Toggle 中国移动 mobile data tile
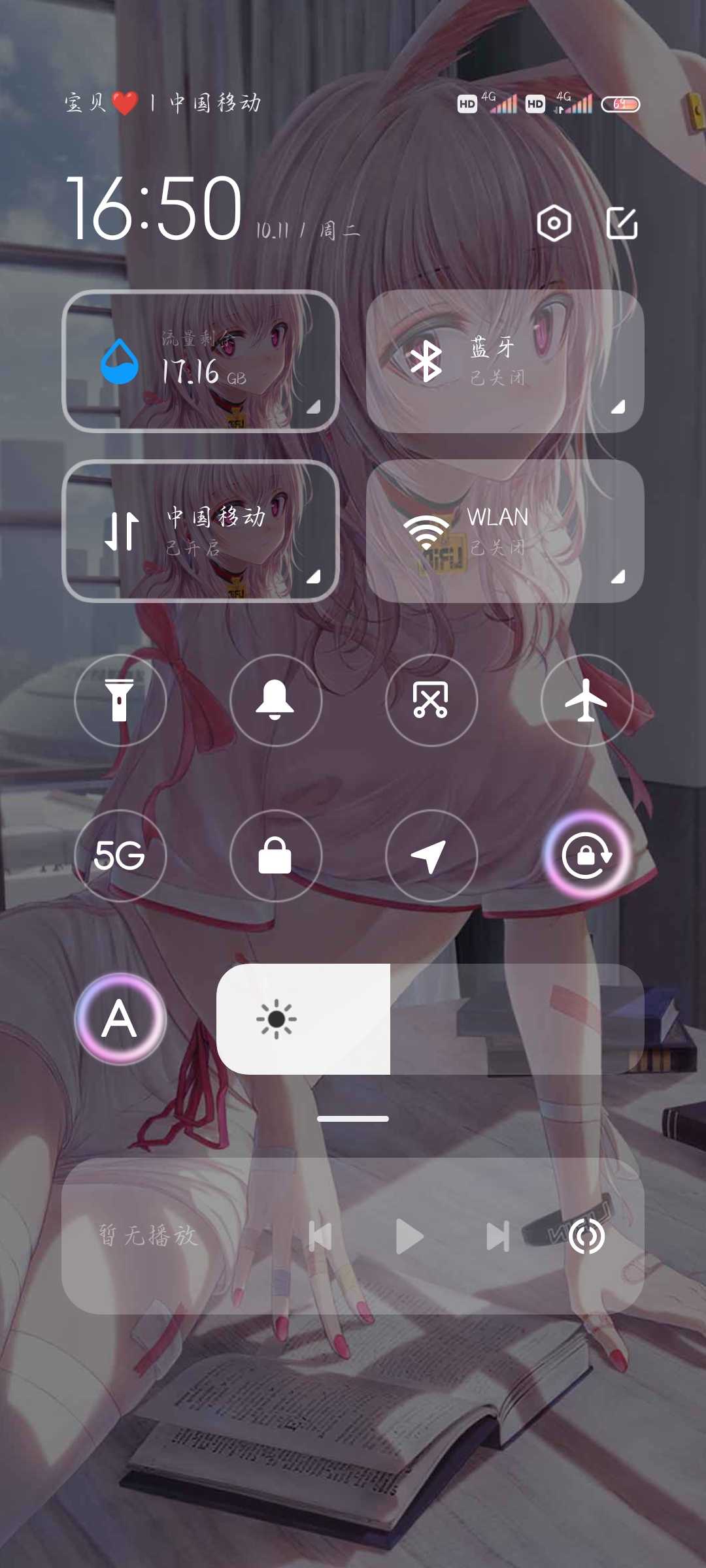Screen dimensions: 706x1568 pos(200,531)
